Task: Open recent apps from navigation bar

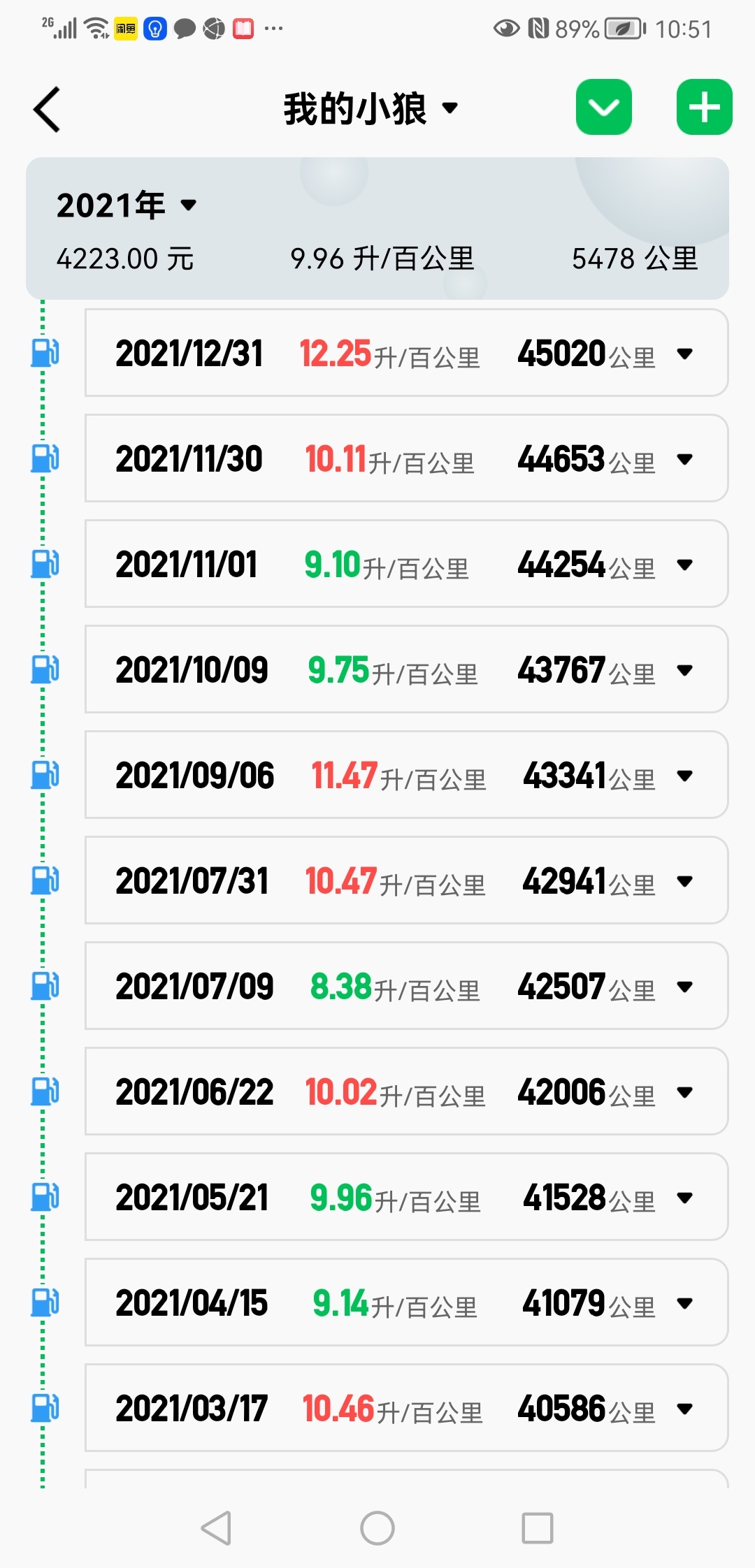Action: [538, 1528]
